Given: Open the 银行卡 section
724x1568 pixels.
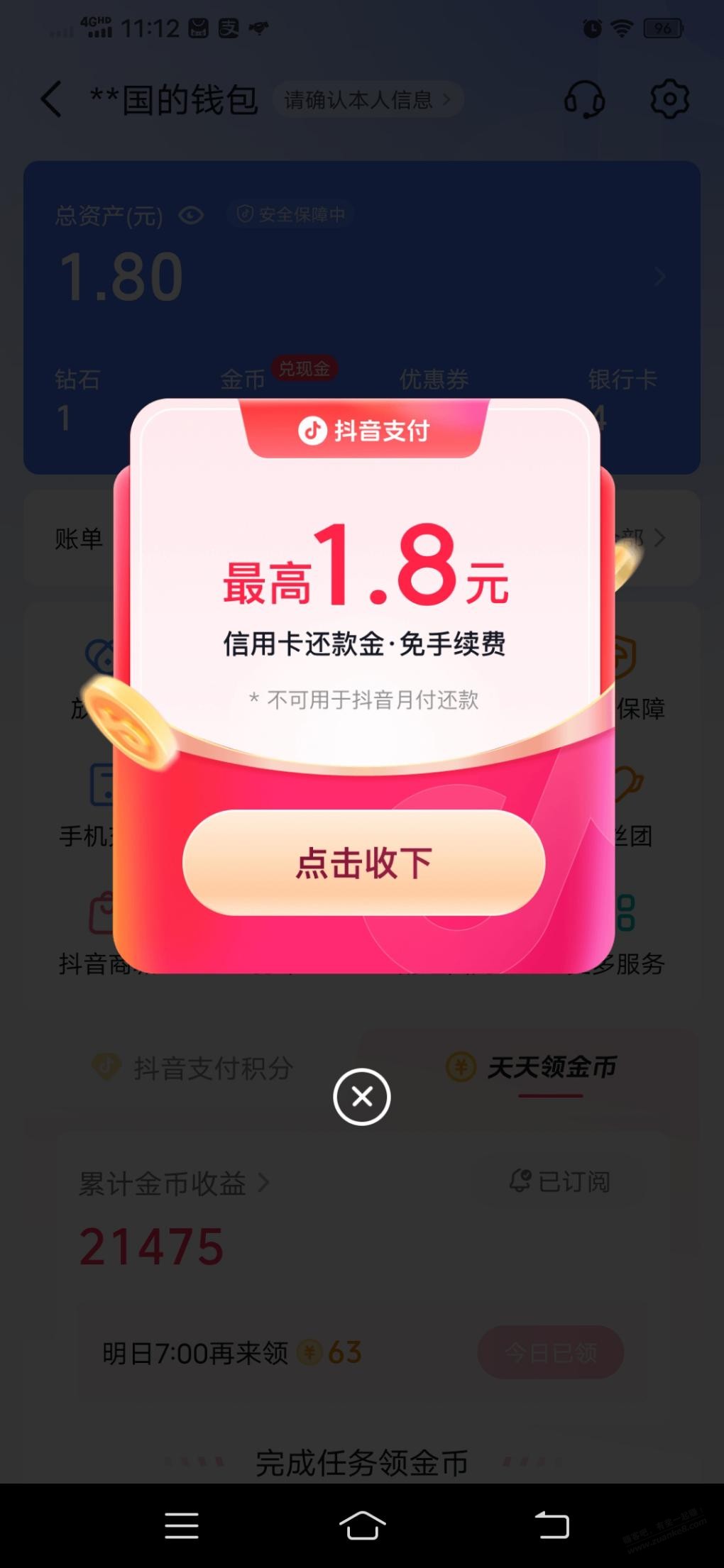Looking at the screenshot, I should pos(622,380).
